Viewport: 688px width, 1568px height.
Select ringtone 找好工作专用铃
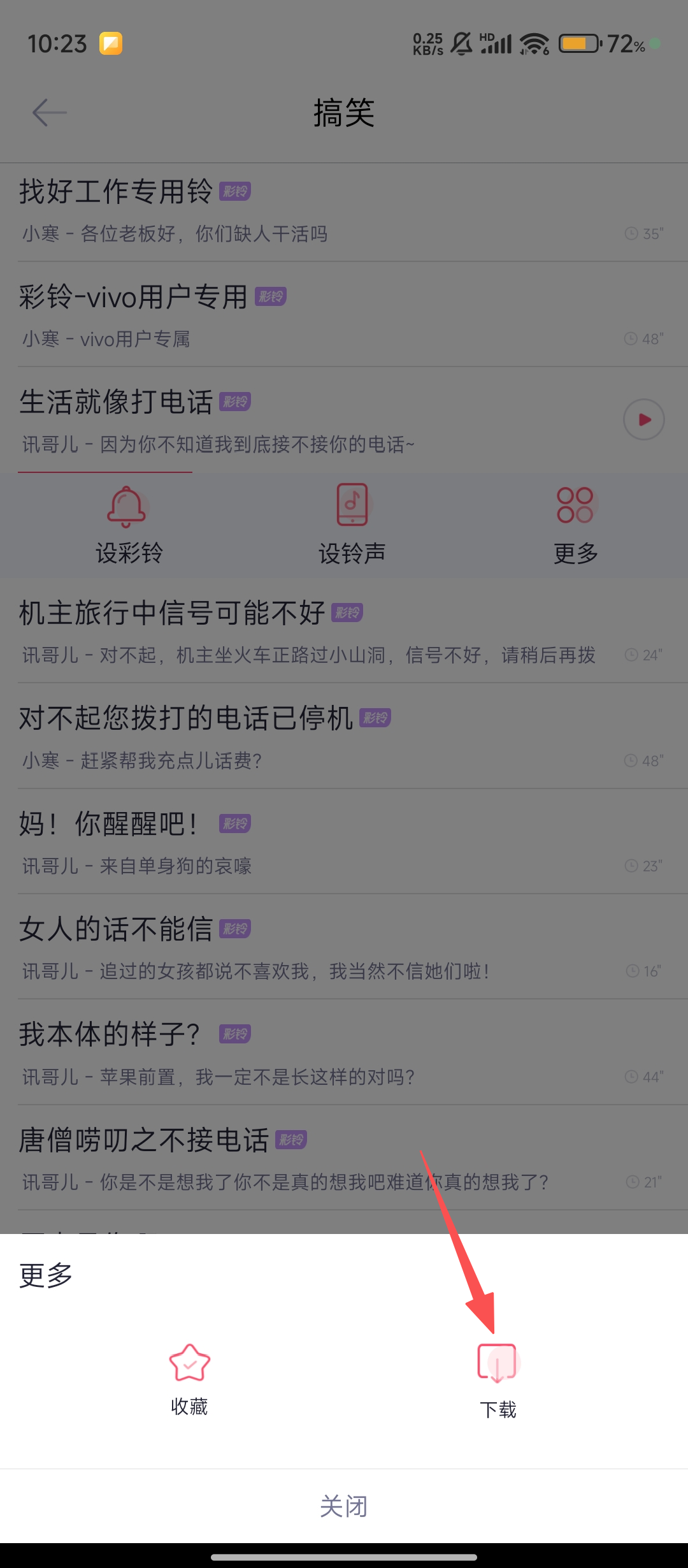(319, 212)
